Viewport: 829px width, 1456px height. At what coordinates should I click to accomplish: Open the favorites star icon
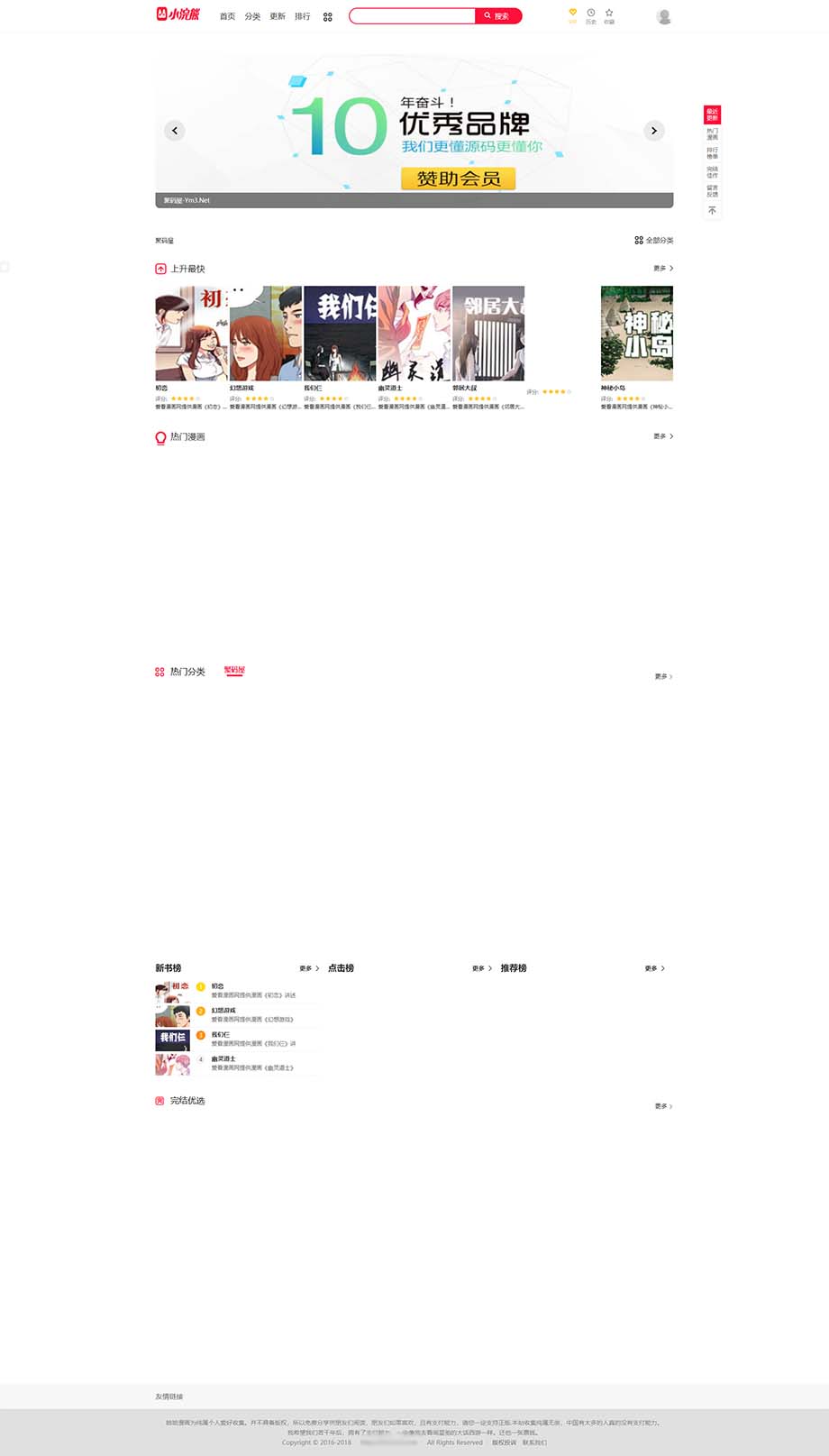coord(609,15)
